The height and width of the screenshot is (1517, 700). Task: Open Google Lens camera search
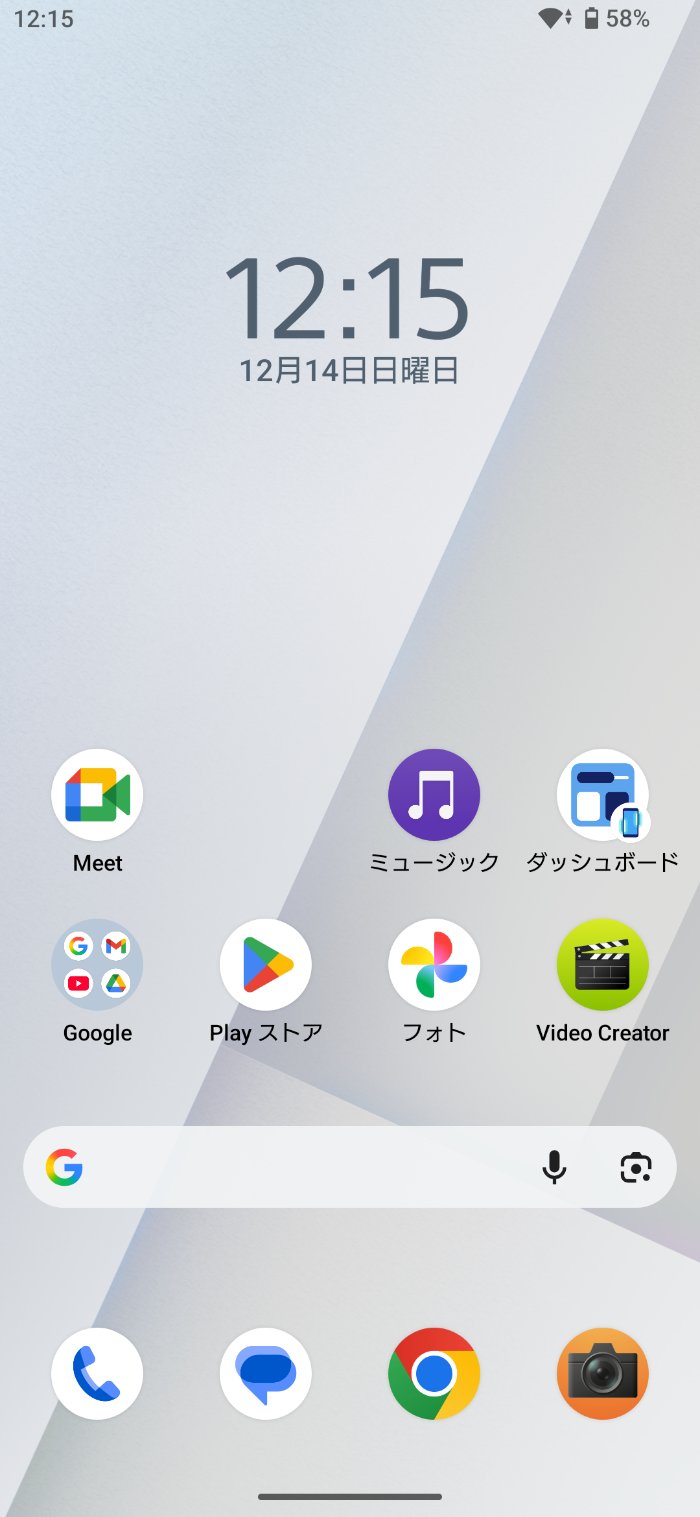pyautogui.click(x=636, y=1167)
